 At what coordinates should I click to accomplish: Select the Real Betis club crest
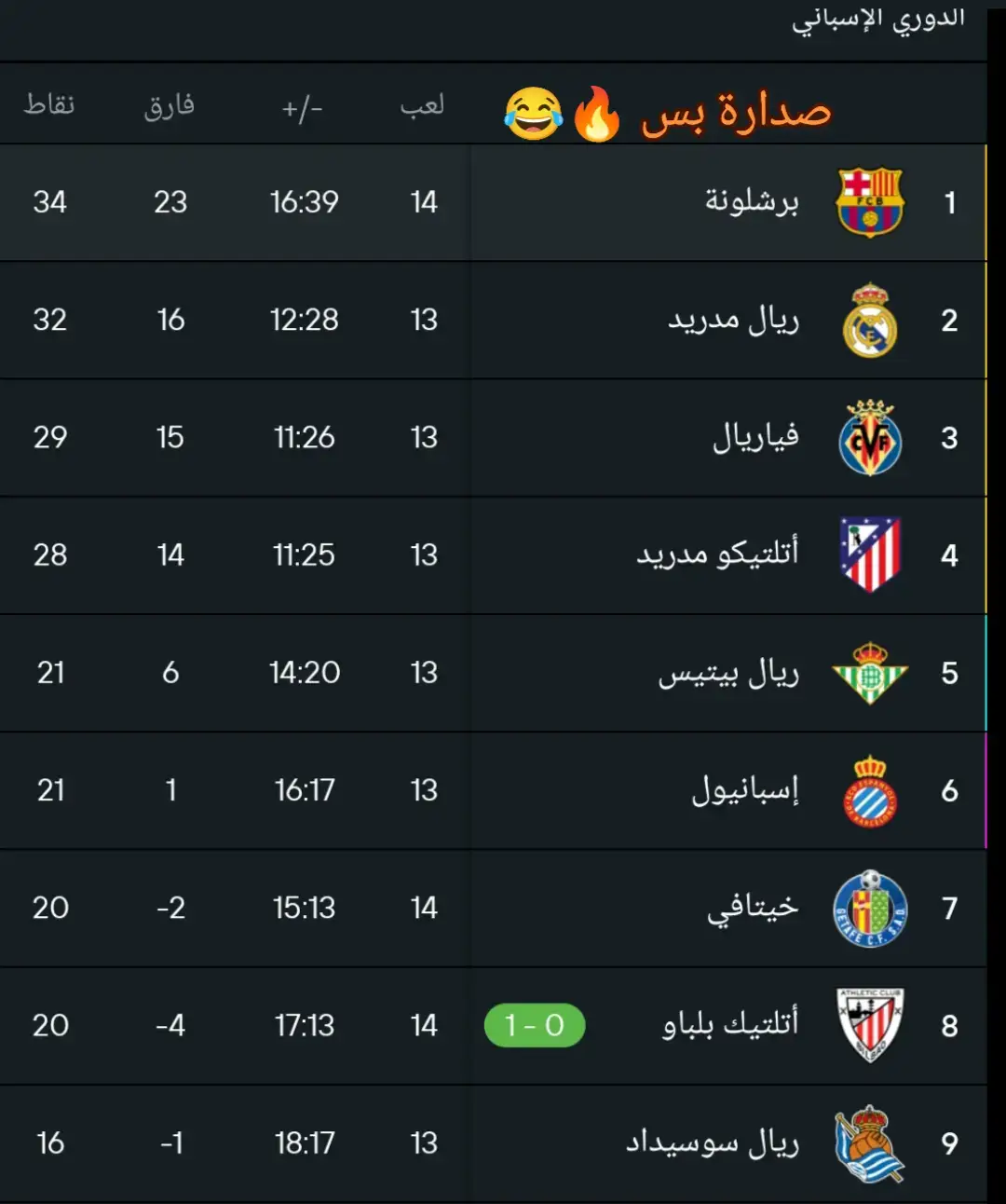tap(870, 673)
